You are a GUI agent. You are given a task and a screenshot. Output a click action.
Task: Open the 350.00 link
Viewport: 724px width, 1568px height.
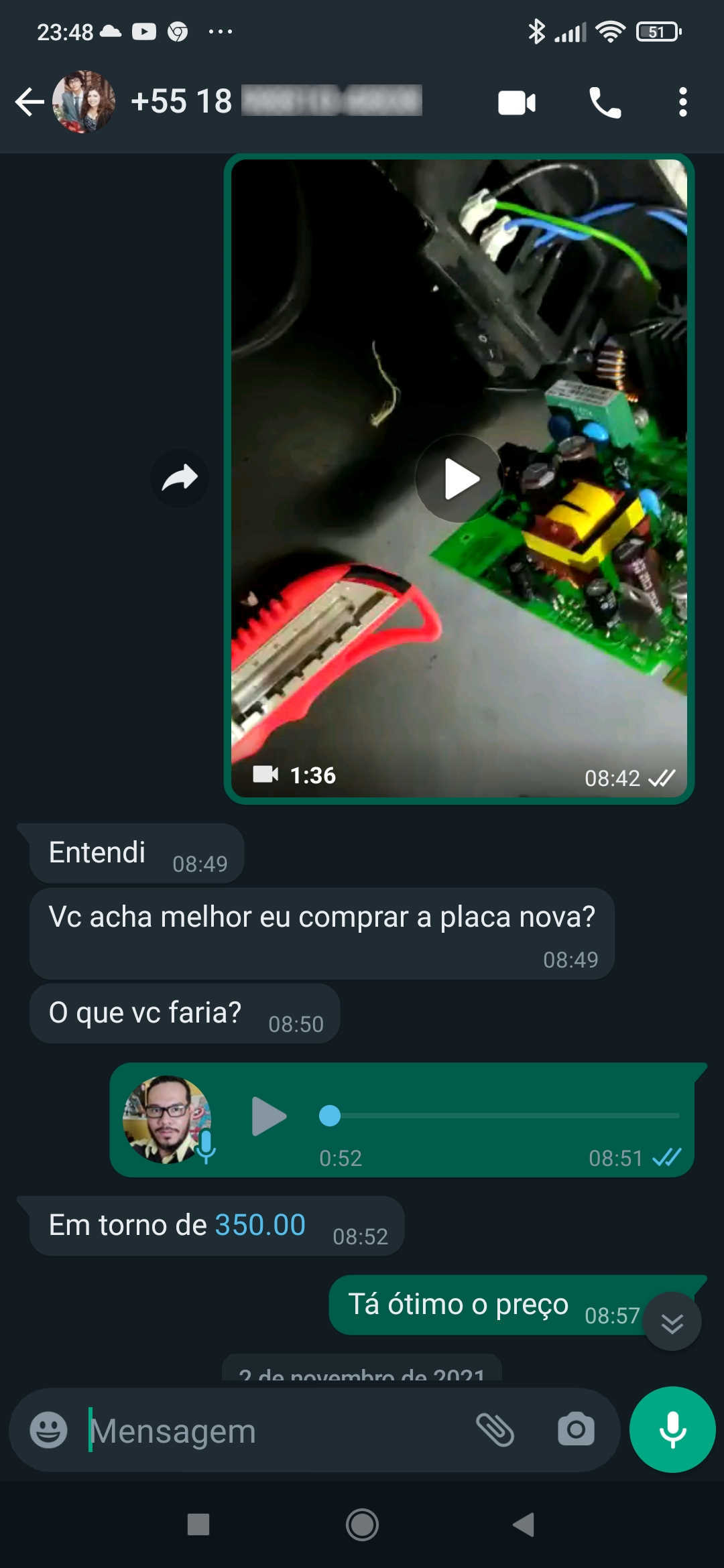pos(260,1225)
